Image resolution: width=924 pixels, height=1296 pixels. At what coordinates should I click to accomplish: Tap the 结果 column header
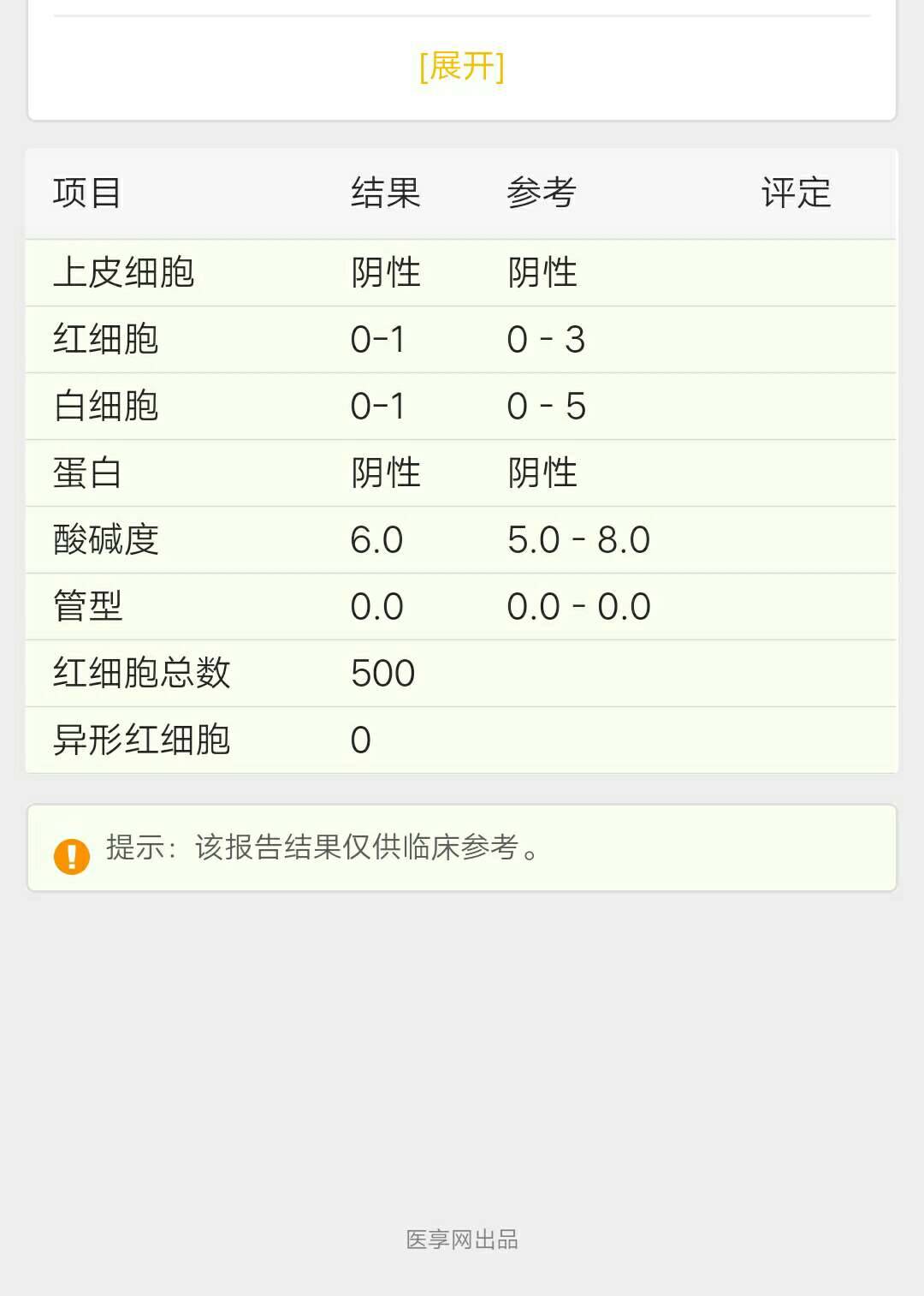pos(384,193)
